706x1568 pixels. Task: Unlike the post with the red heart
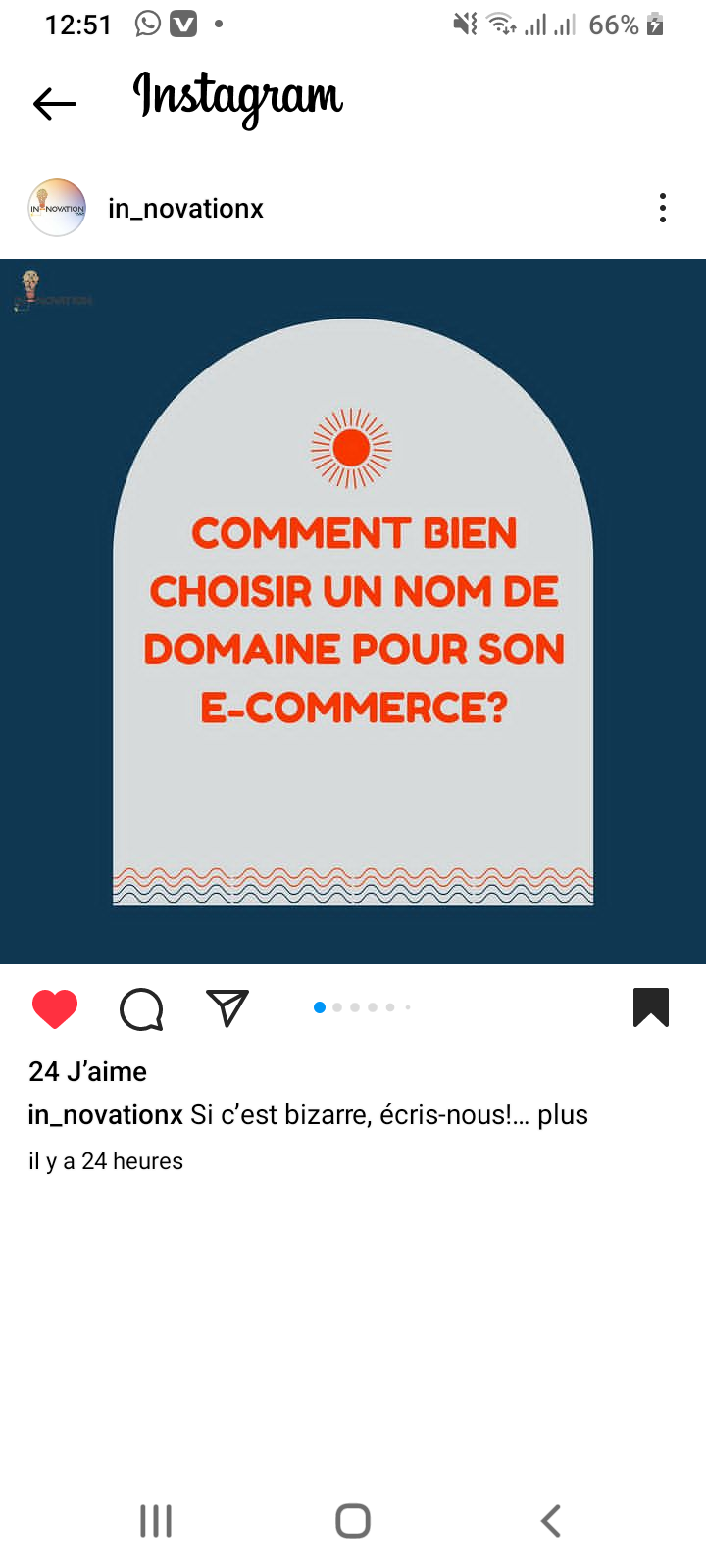55,1008
